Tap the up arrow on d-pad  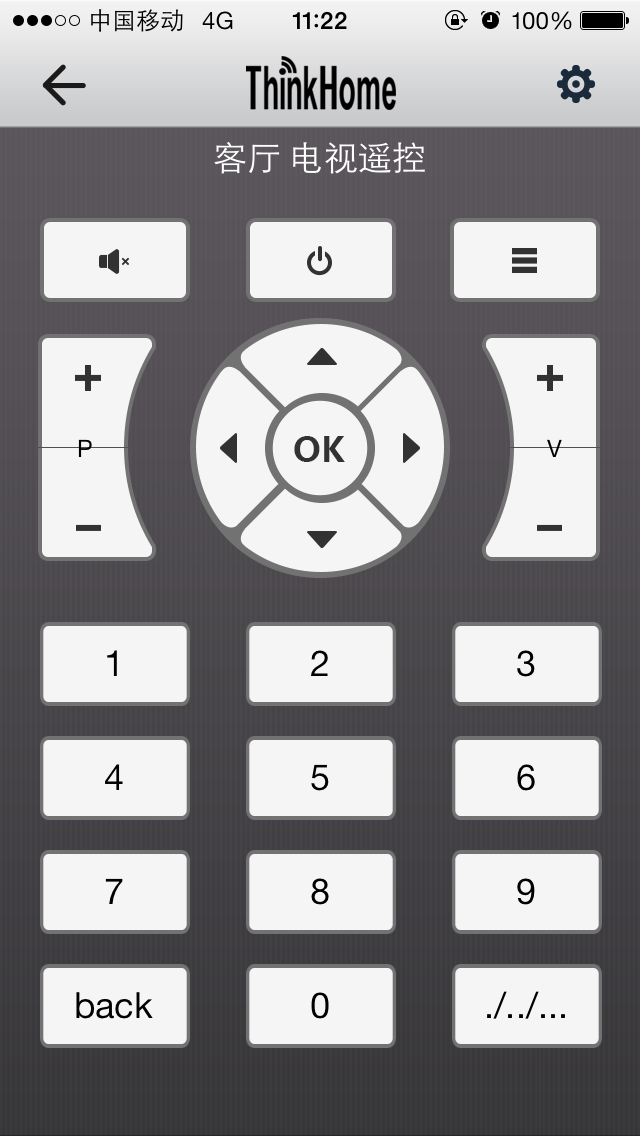tap(321, 358)
